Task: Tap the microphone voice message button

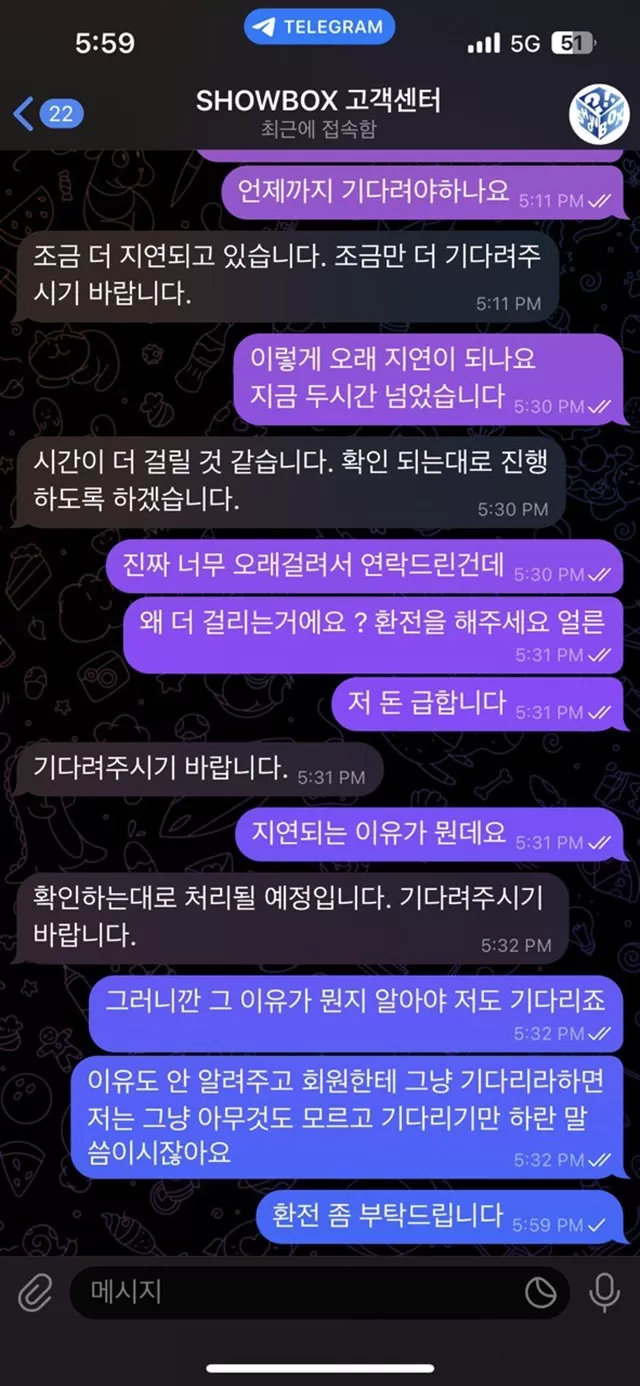Action: pyautogui.click(x=604, y=1293)
